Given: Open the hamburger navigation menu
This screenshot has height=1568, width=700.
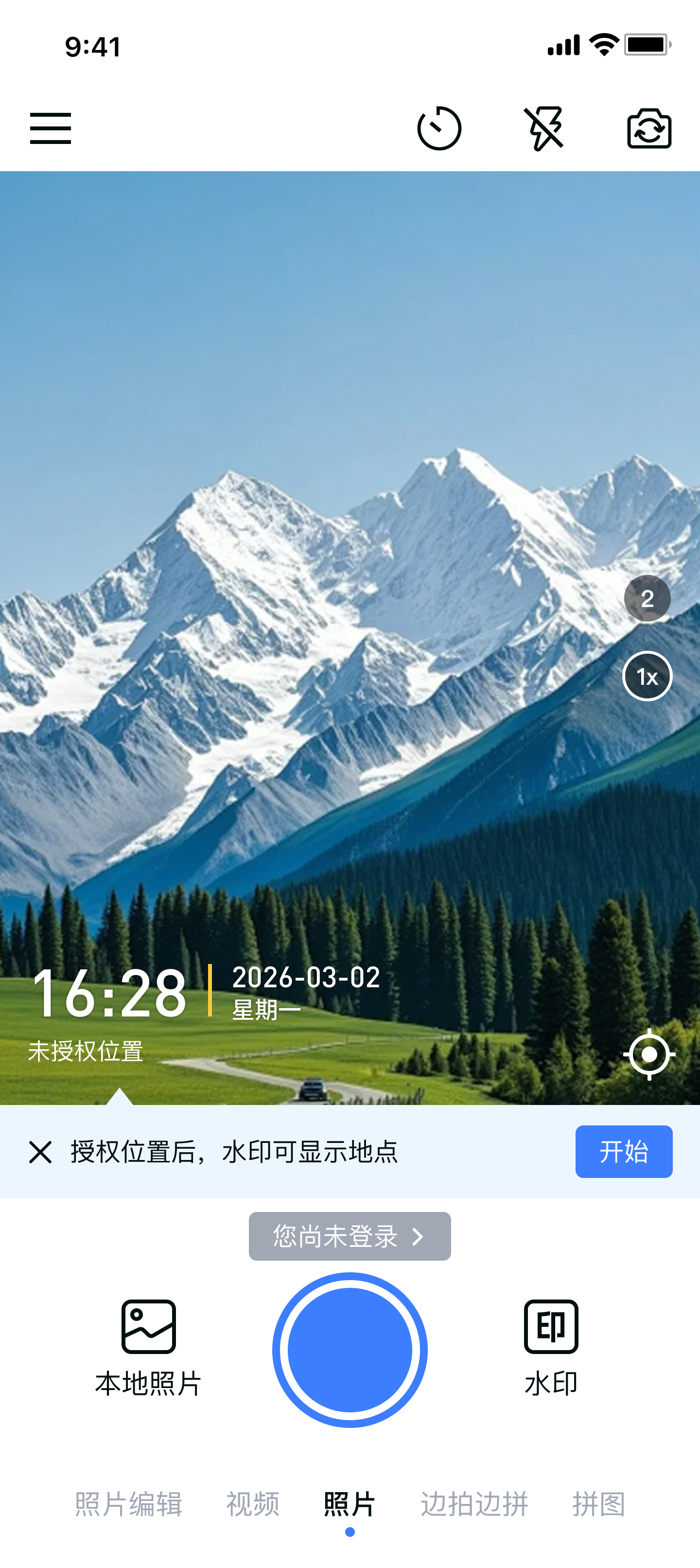Looking at the screenshot, I should (50, 128).
